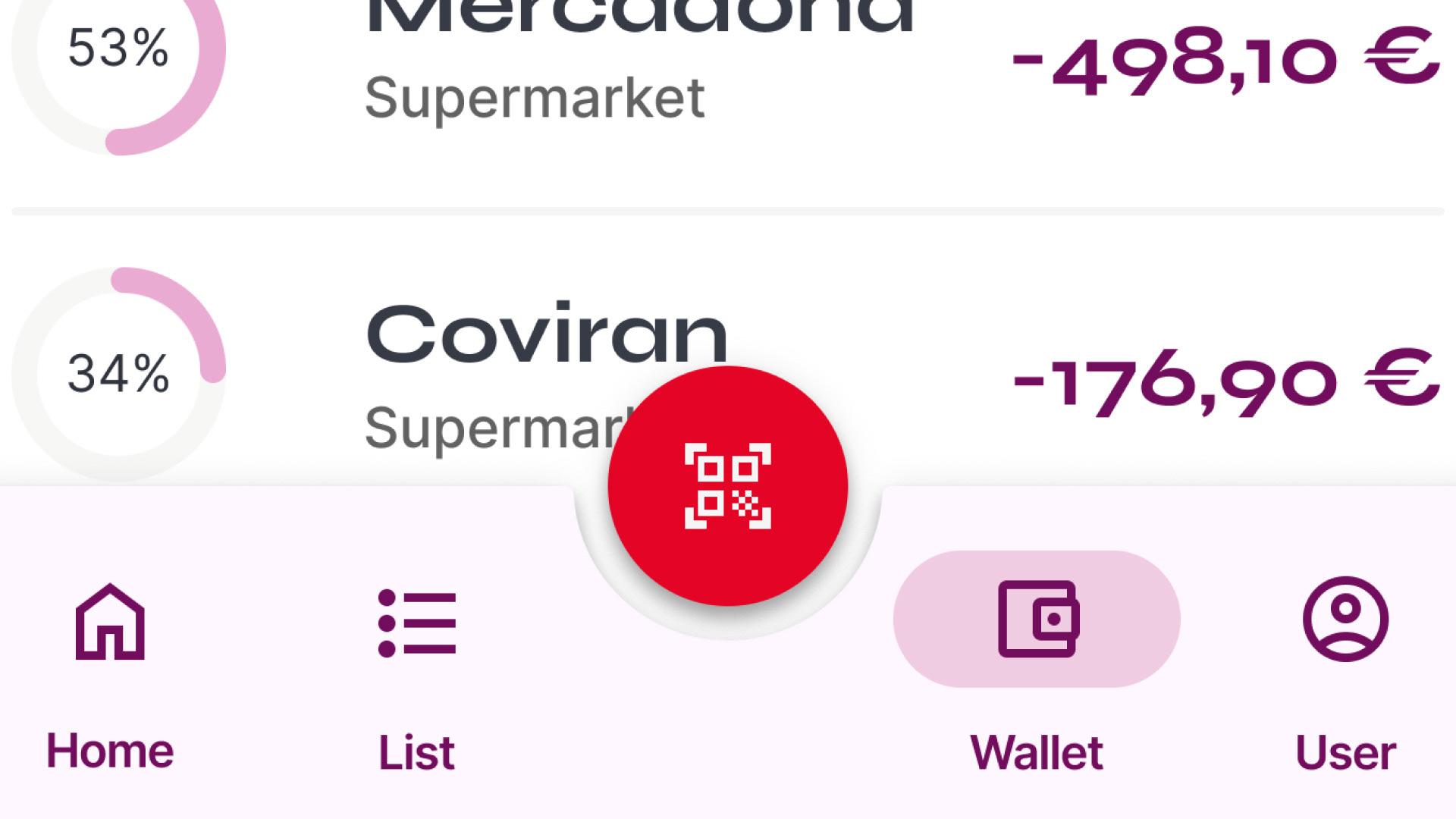Tap the red QR scan button
Image resolution: width=1456 pixels, height=819 pixels.
pos(727,486)
